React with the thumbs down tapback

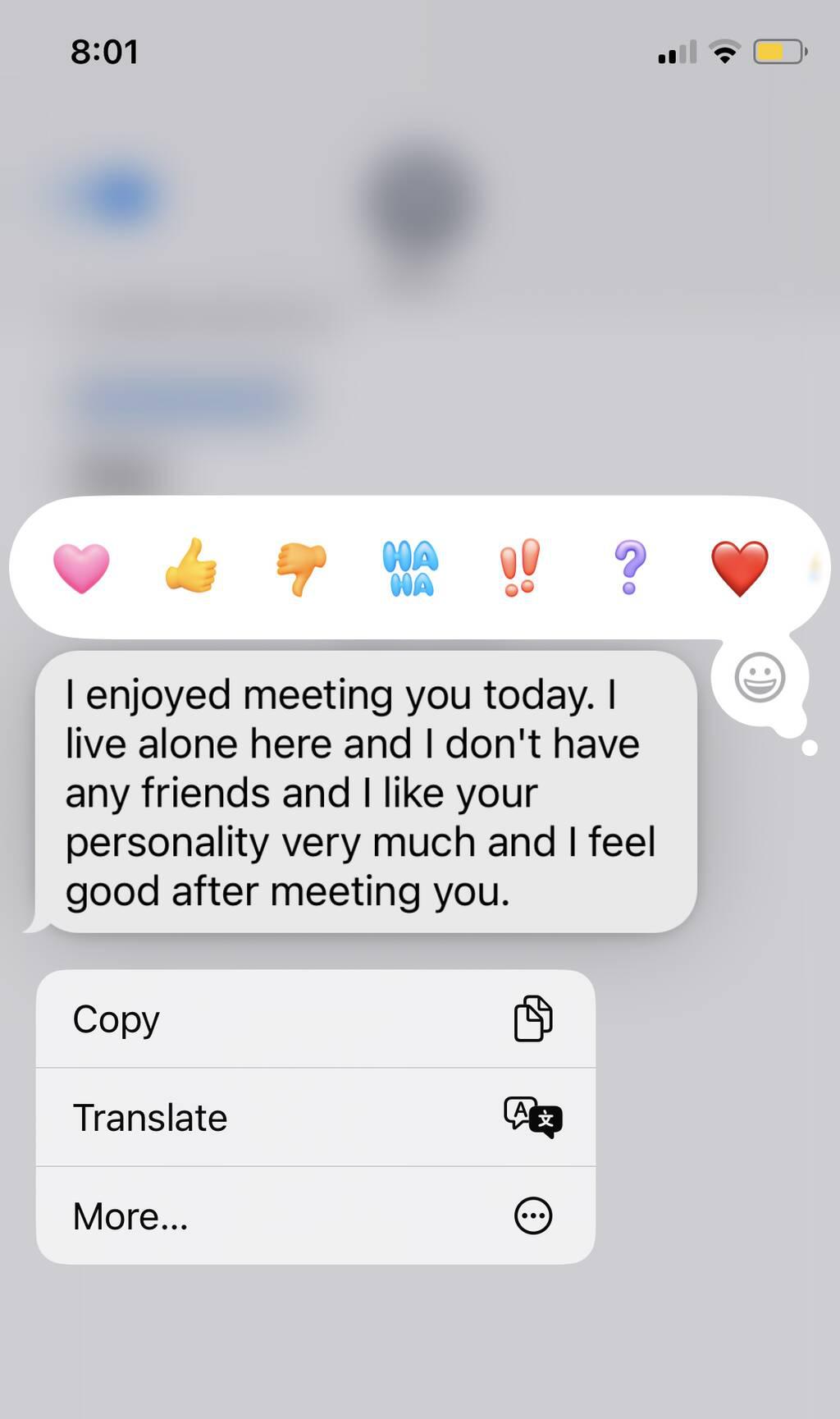301,568
